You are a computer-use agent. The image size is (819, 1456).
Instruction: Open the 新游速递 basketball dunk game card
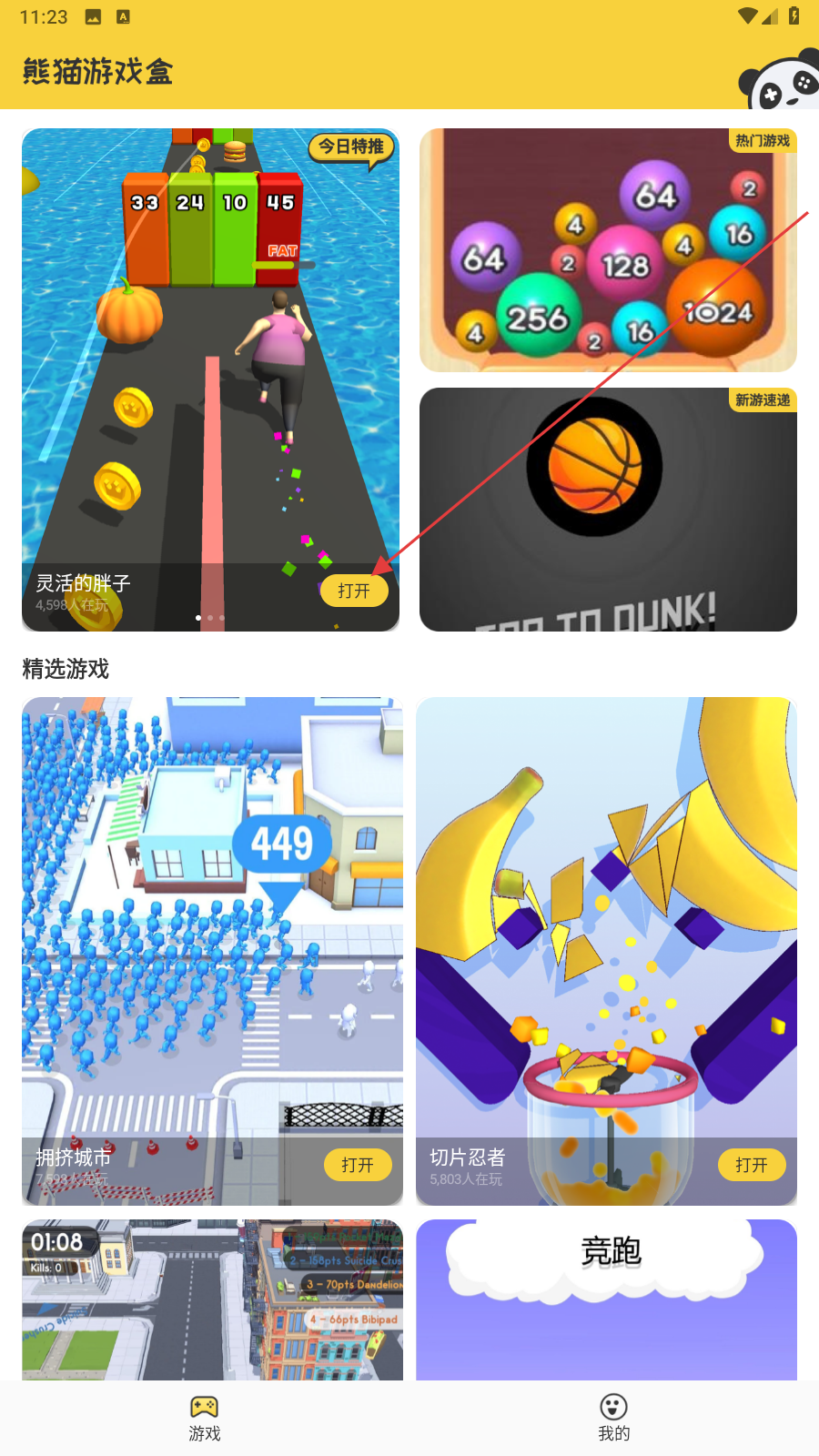click(608, 510)
